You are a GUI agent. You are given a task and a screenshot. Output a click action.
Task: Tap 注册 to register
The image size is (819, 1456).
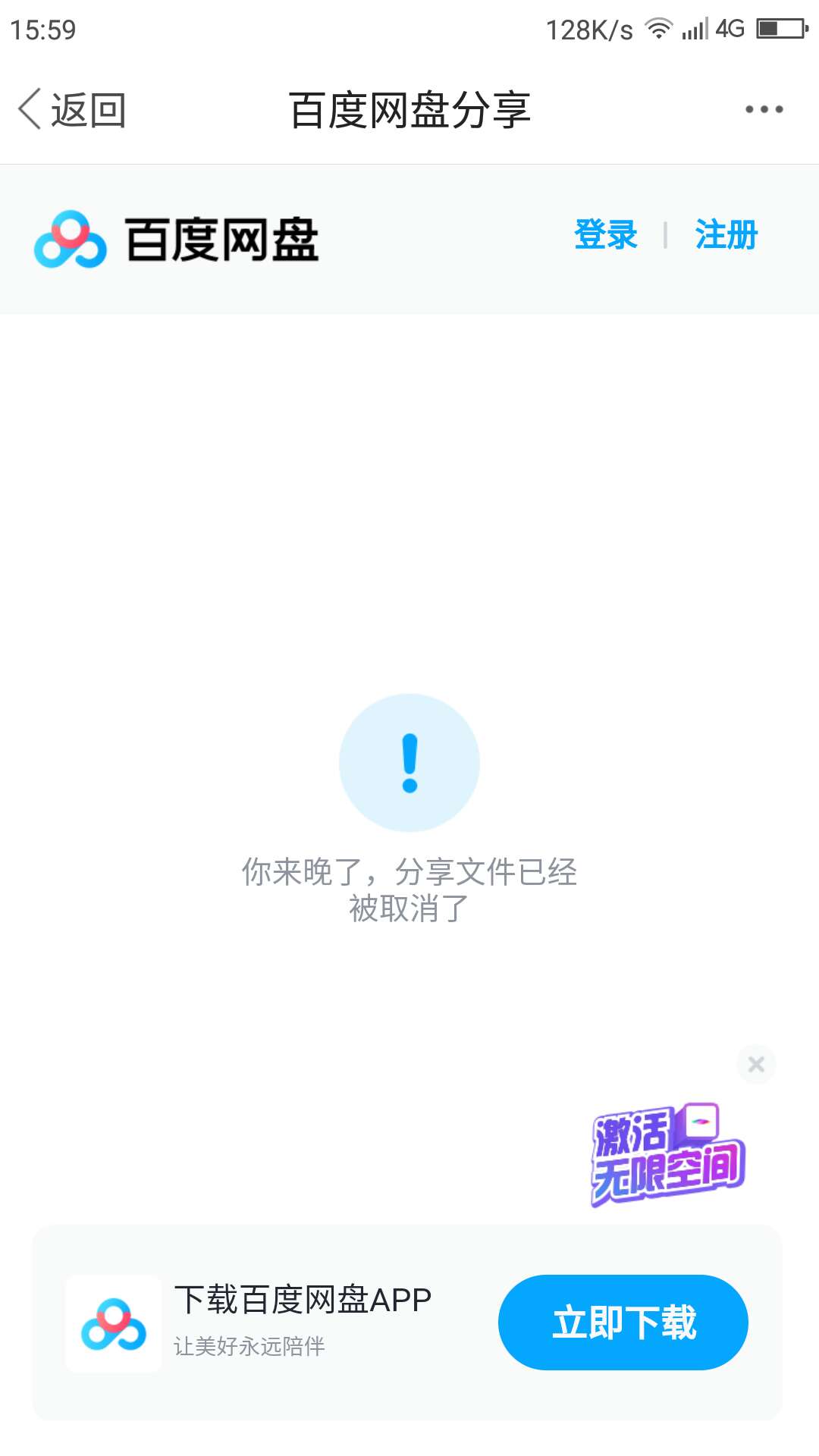point(726,234)
